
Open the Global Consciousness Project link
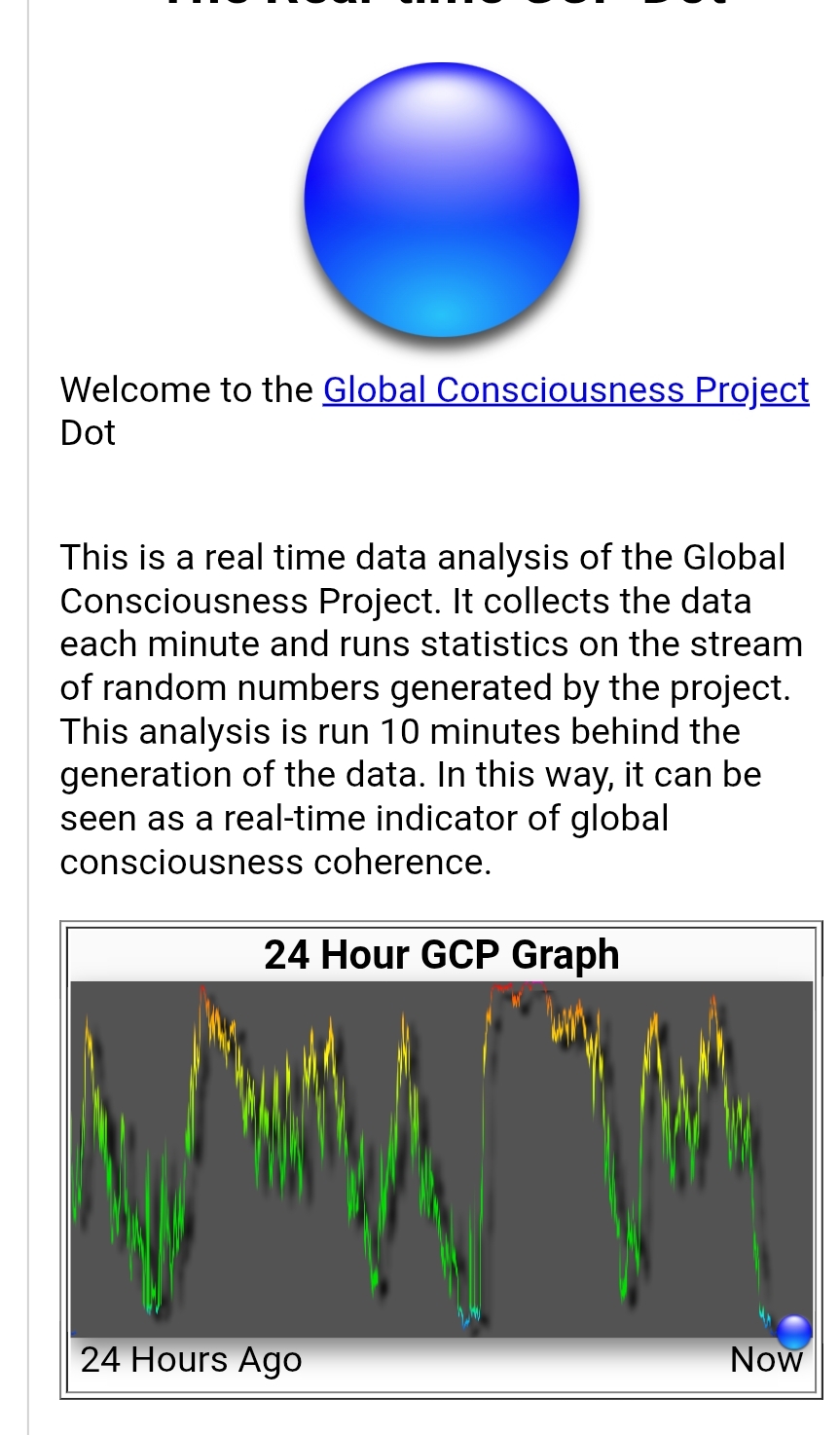(566, 390)
